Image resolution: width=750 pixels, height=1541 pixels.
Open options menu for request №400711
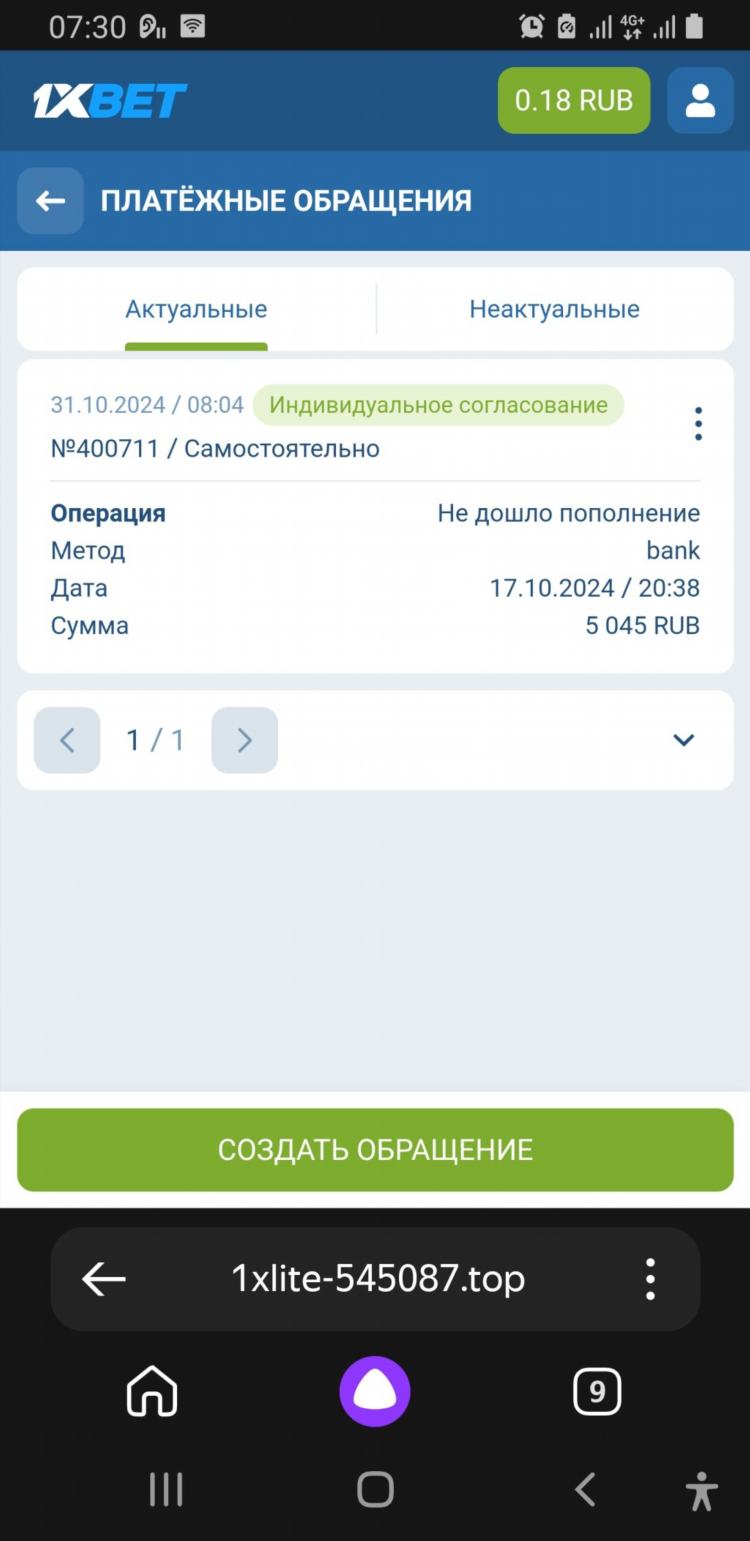point(698,424)
